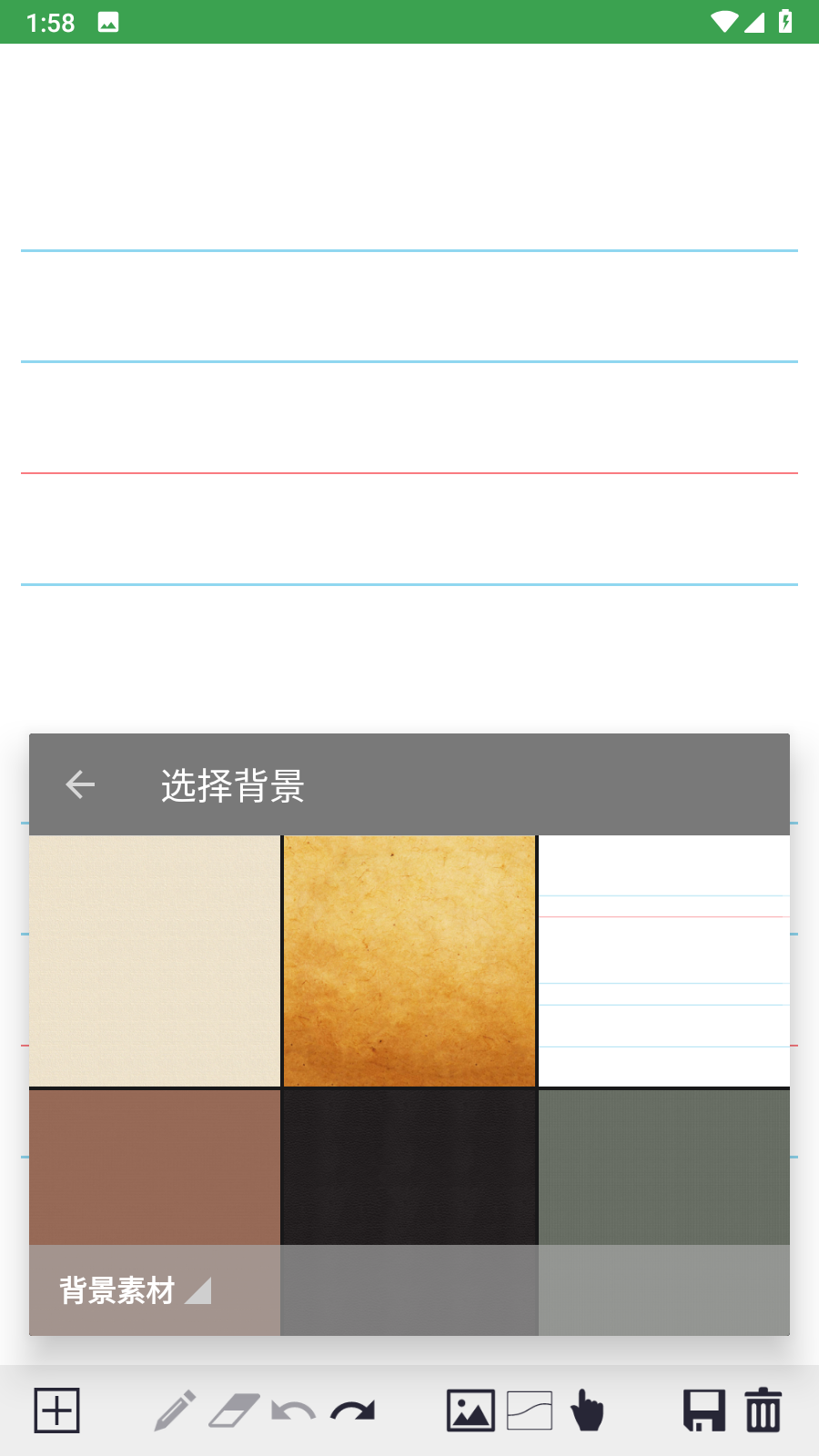
Task: Save the drawing with floppy disk icon
Action: pos(704,1411)
